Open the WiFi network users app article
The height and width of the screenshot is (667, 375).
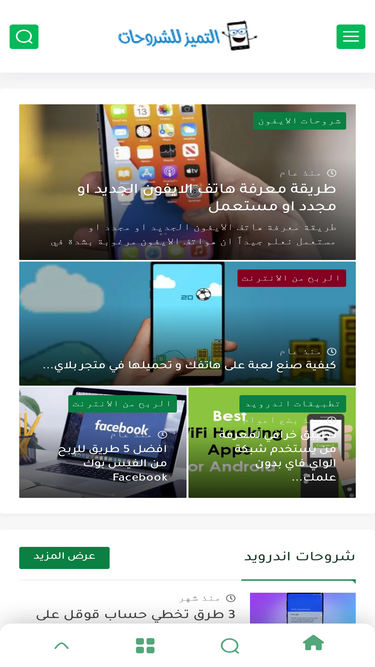(286, 456)
